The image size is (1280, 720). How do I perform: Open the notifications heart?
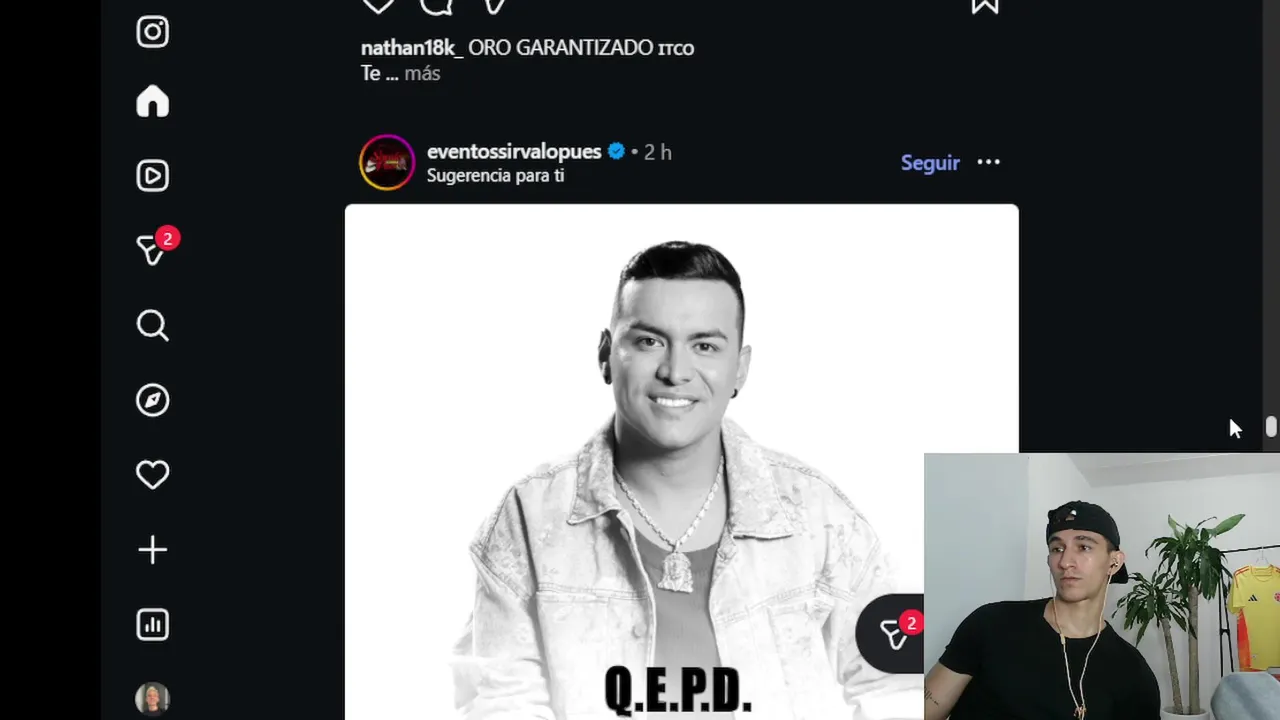click(152, 474)
